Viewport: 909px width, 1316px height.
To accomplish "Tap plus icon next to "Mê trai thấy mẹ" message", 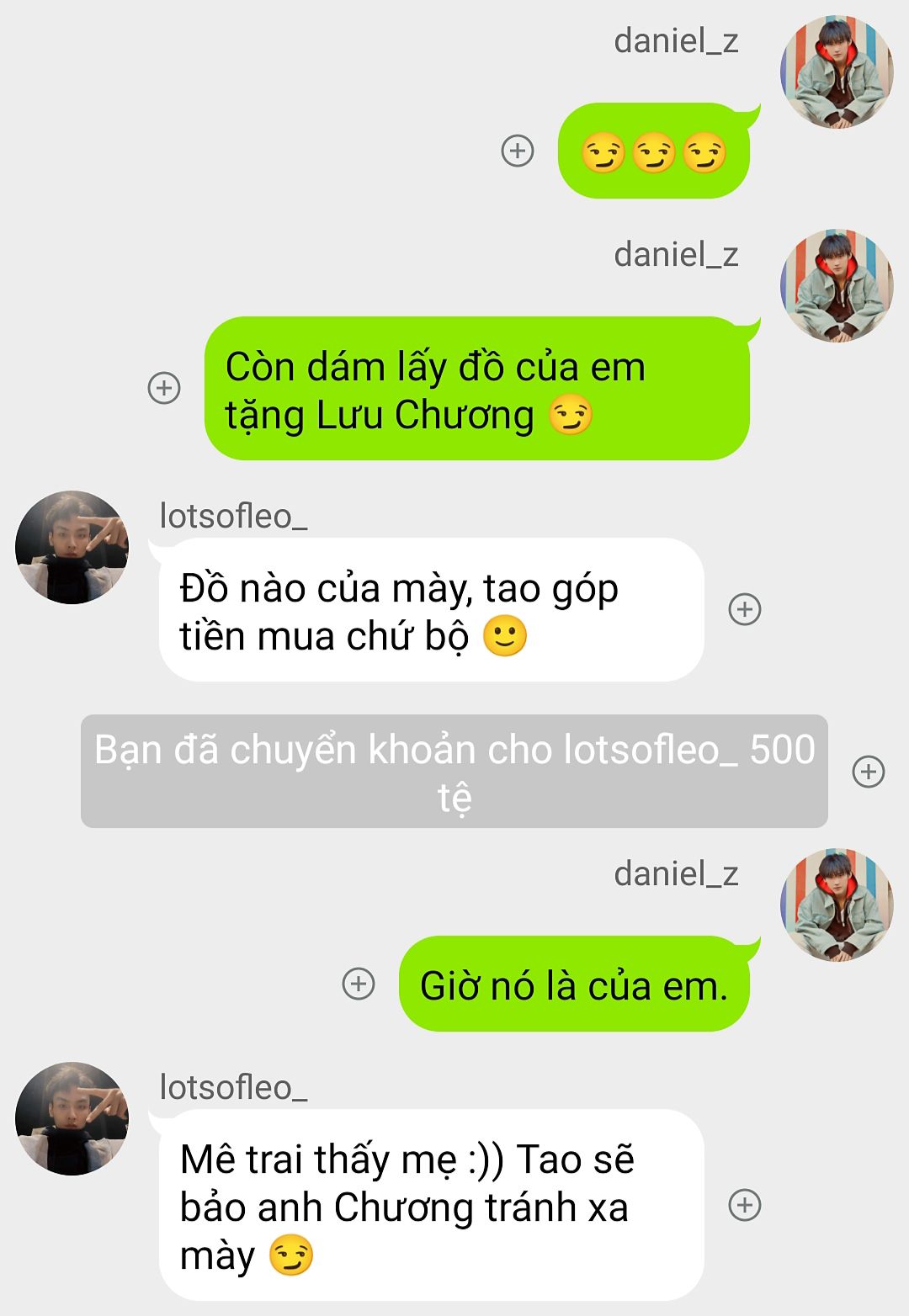I will (745, 1205).
